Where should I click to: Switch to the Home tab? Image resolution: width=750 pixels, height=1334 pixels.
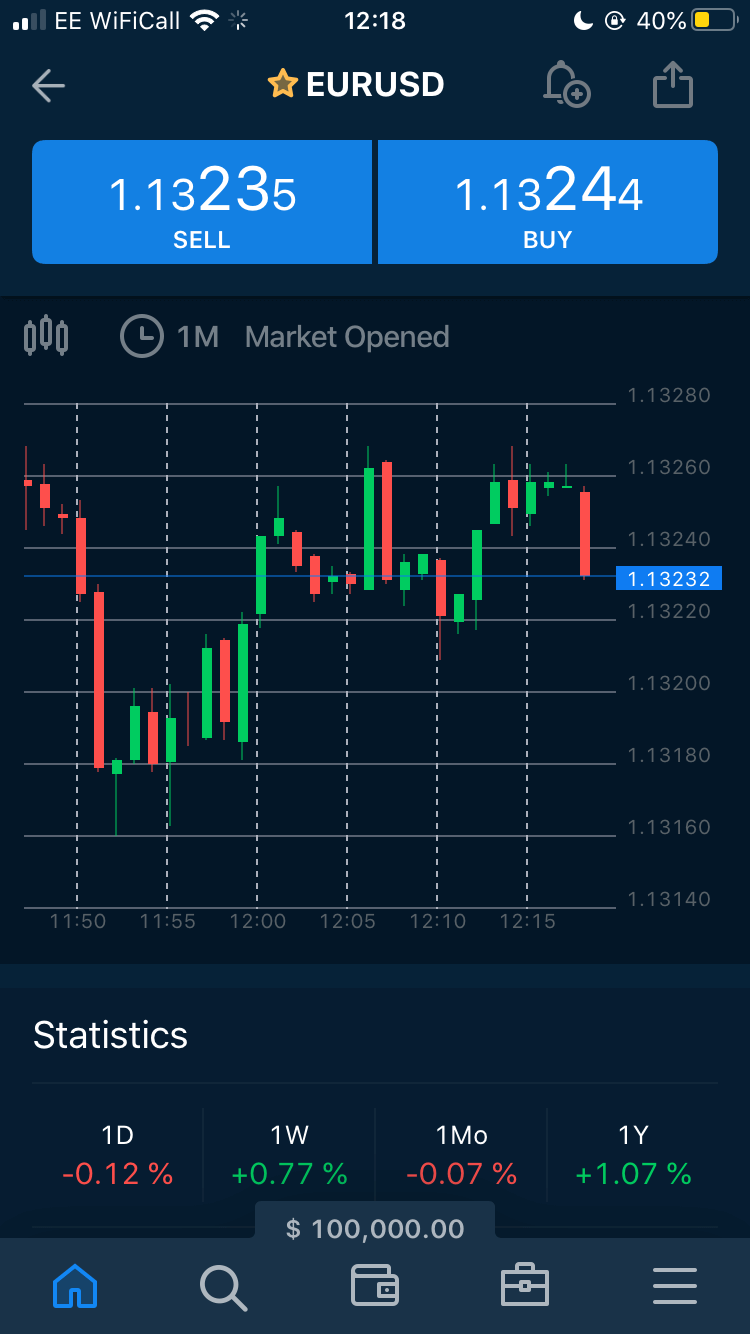[75, 1288]
